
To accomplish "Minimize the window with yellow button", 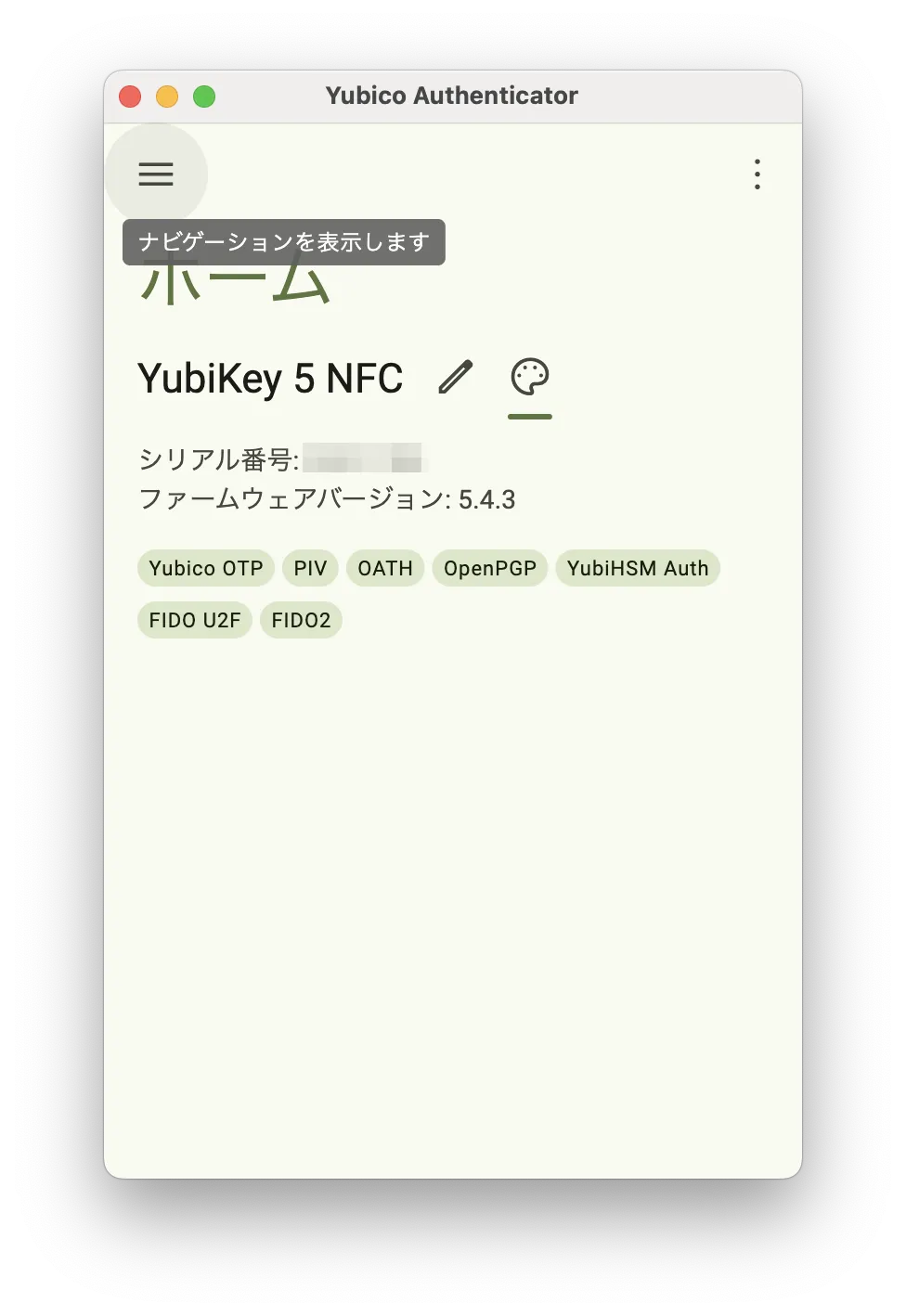I will pyautogui.click(x=167, y=97).
